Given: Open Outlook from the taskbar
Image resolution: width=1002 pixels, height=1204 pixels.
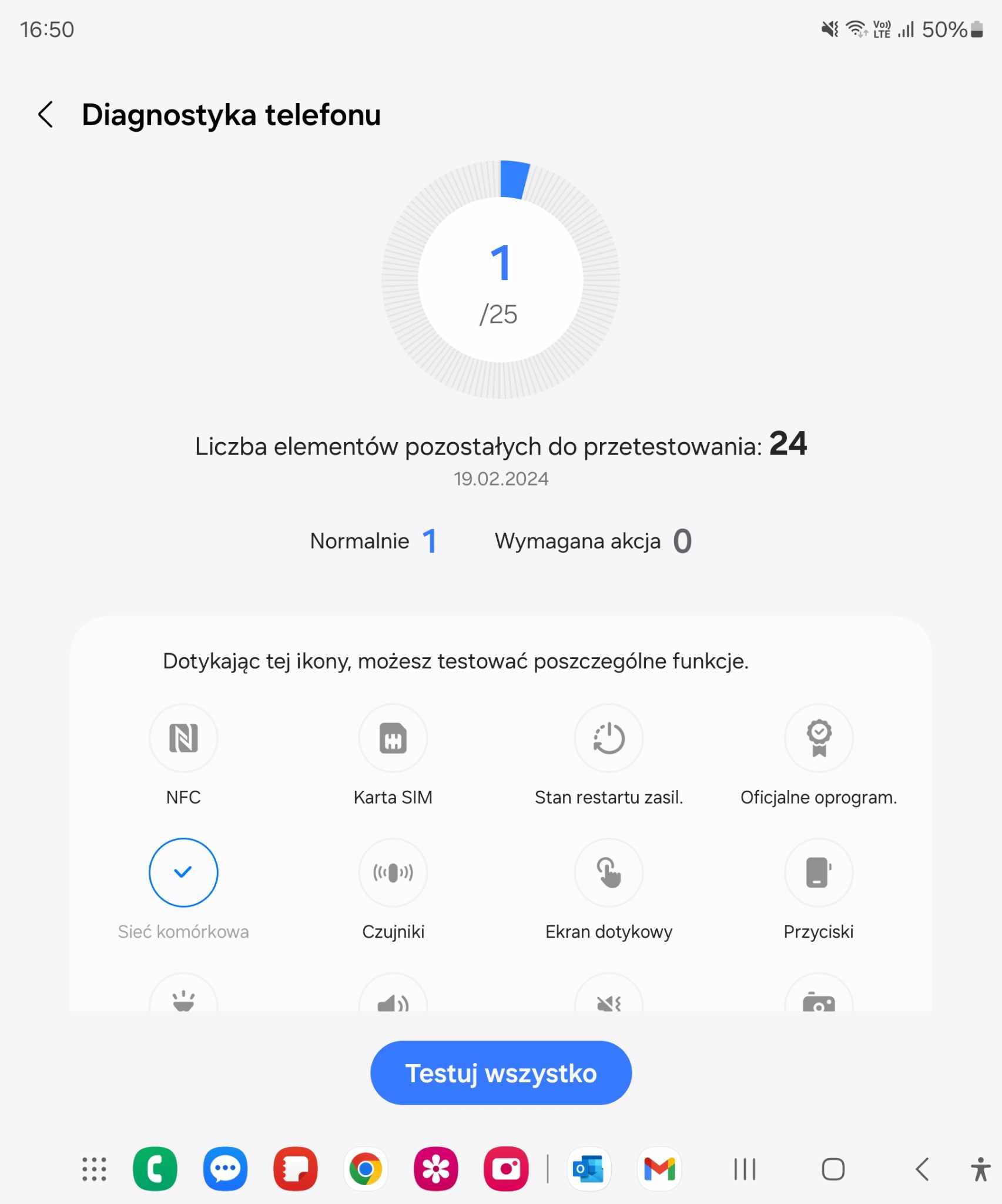Looking at the screenshot, I should click(x=589, y=1169).
